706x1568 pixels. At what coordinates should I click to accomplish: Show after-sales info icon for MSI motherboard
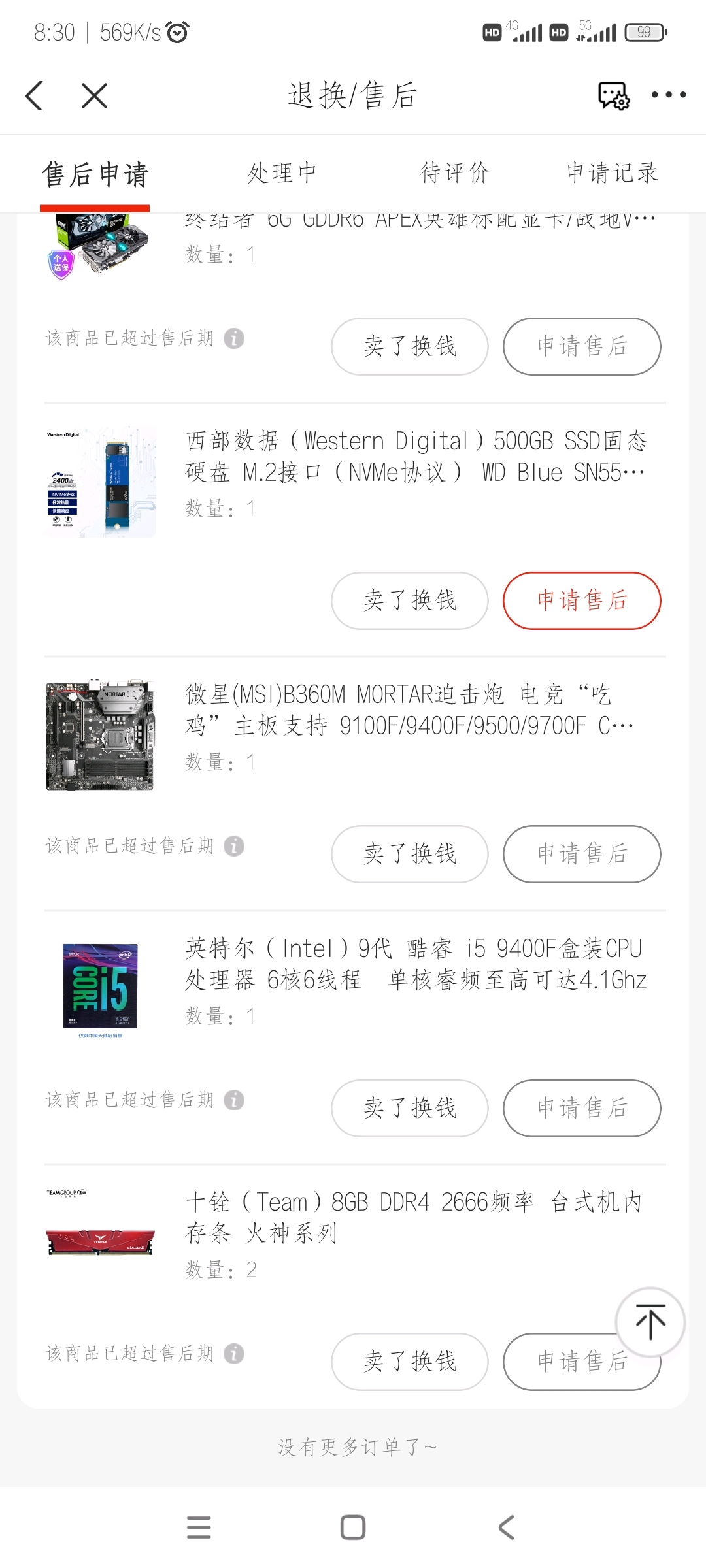click(234, 846)
